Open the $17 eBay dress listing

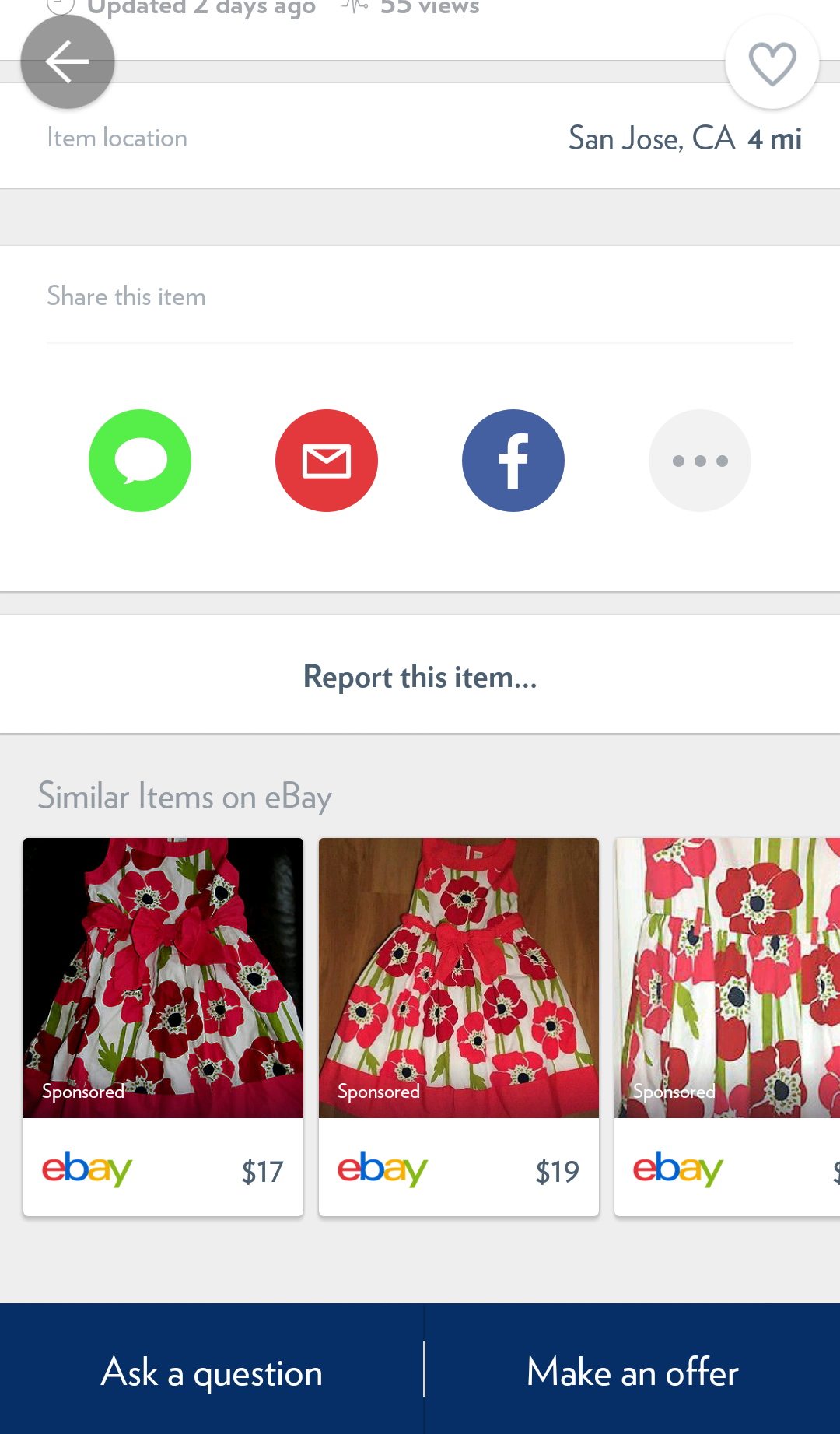pyautogui.click(x=163, y=1026)
